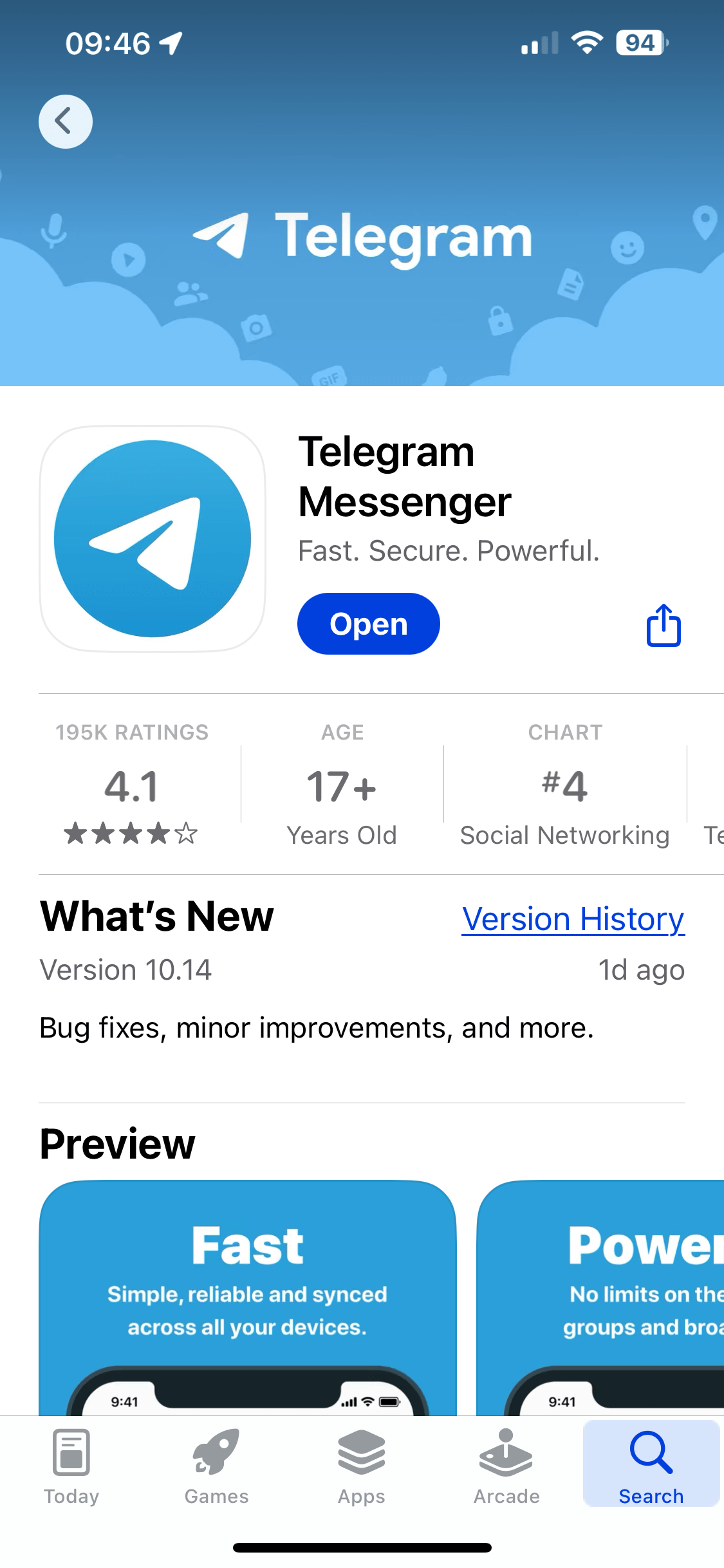Share the Telegram app page
This screenshot has height=1568, width=724.
coord(663,625)
